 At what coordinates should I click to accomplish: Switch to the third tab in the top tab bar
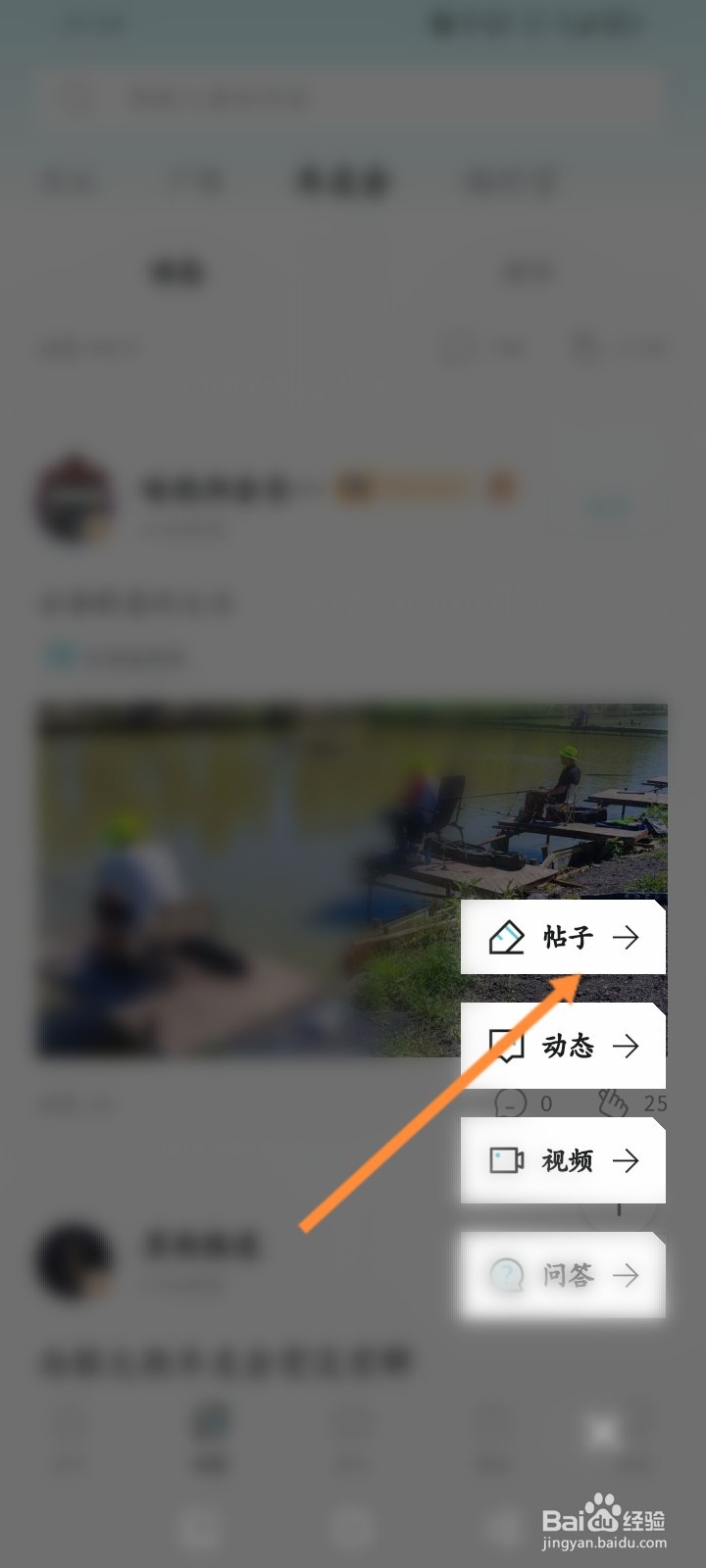tap(343, 181)
